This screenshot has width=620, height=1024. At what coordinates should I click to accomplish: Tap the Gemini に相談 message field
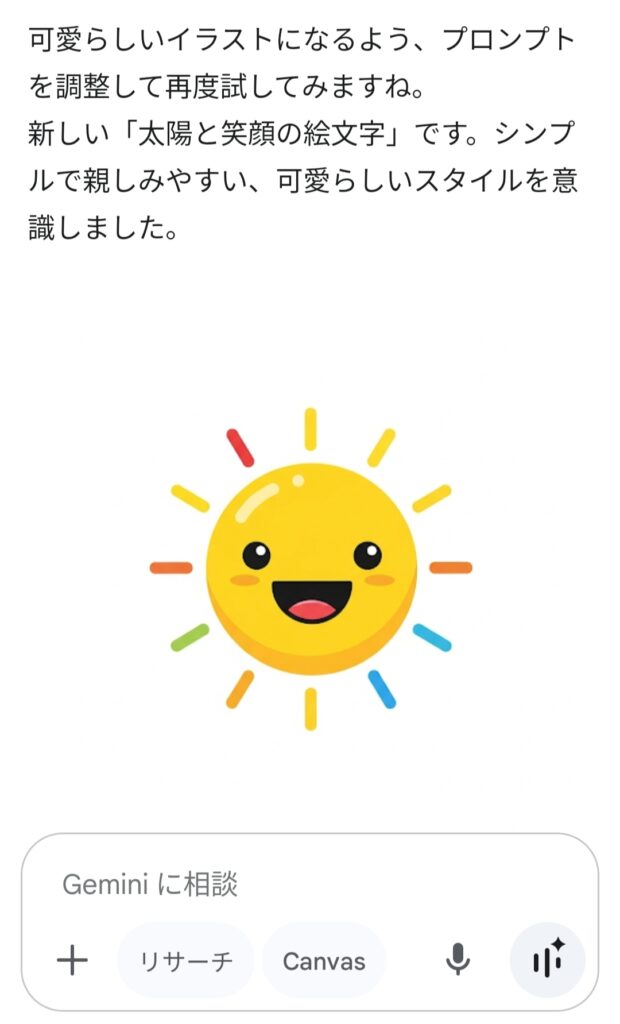[300, 884]
